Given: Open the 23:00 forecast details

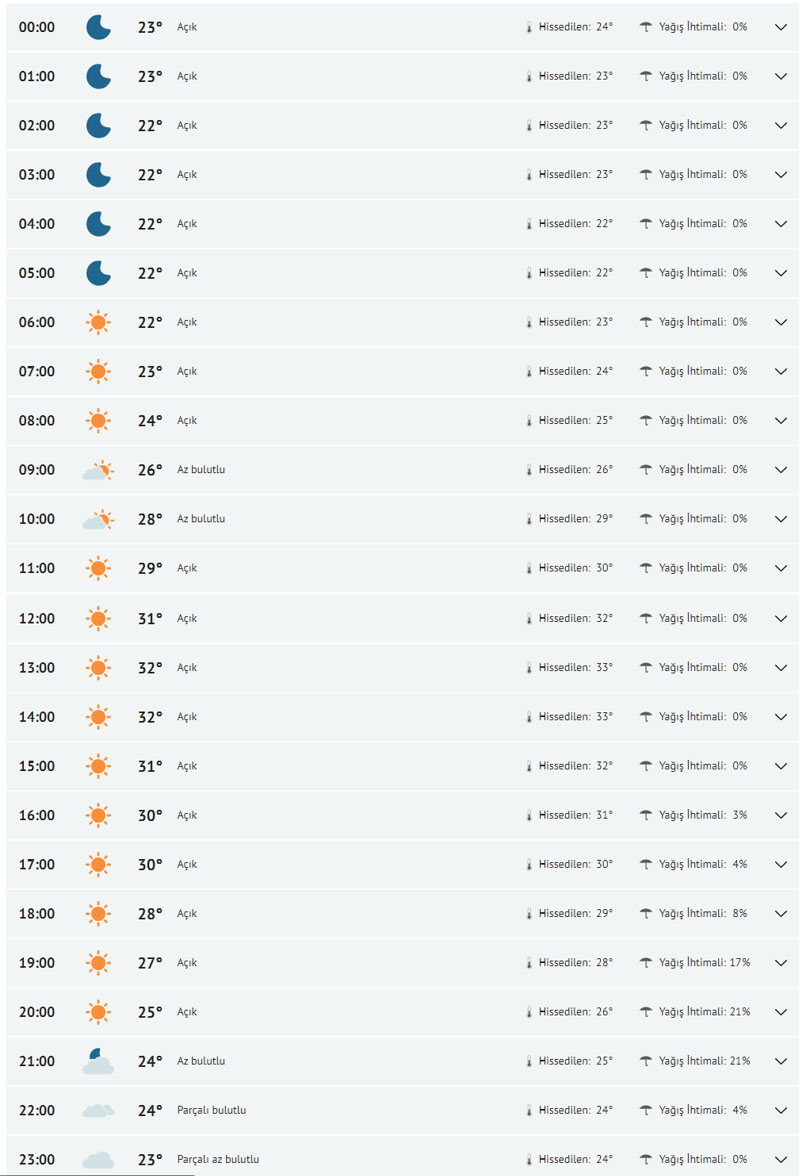Looking at the screenshot, I should tap(781, 1159).
